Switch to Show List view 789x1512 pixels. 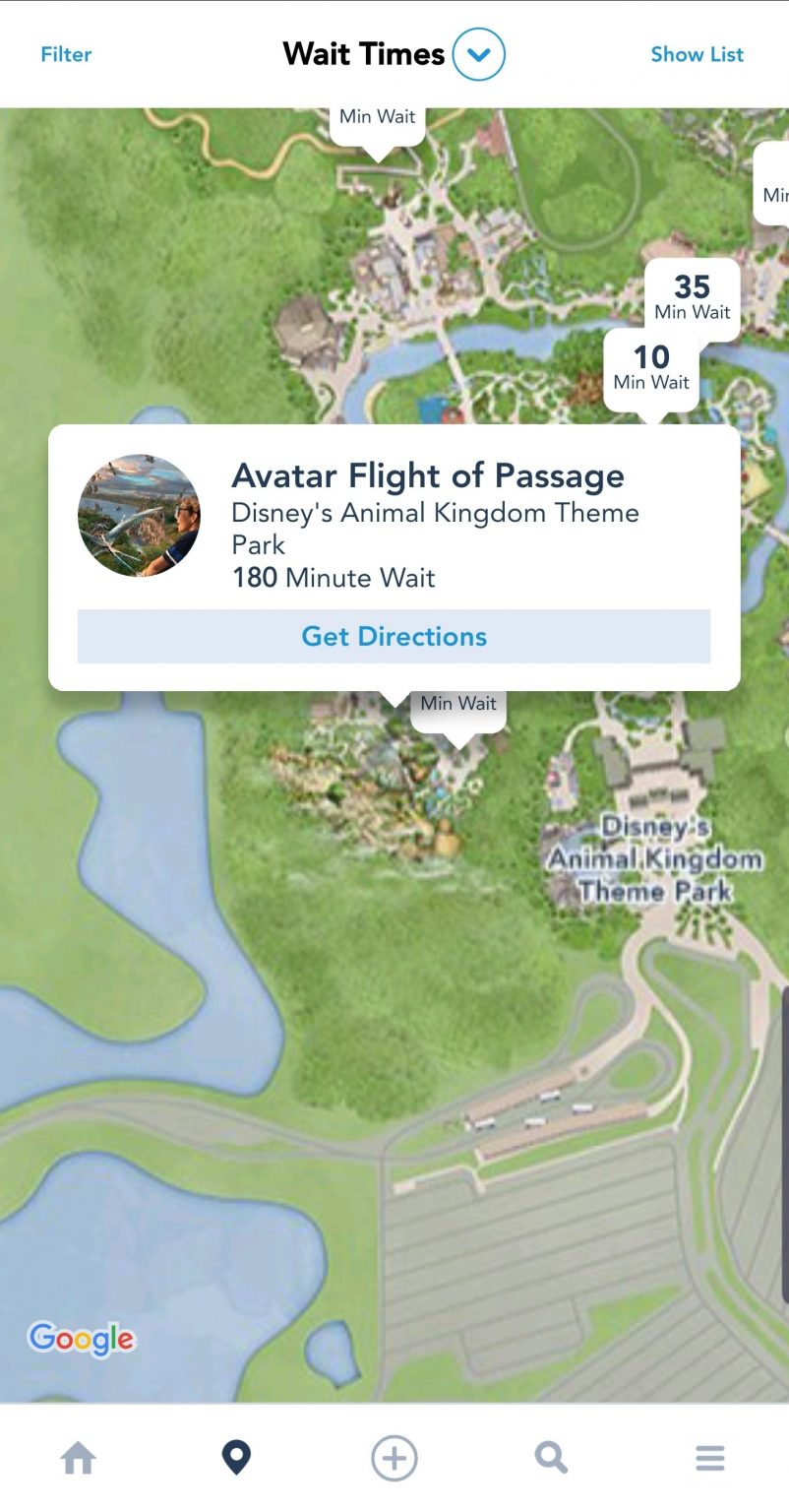click(x=697, y=54)
